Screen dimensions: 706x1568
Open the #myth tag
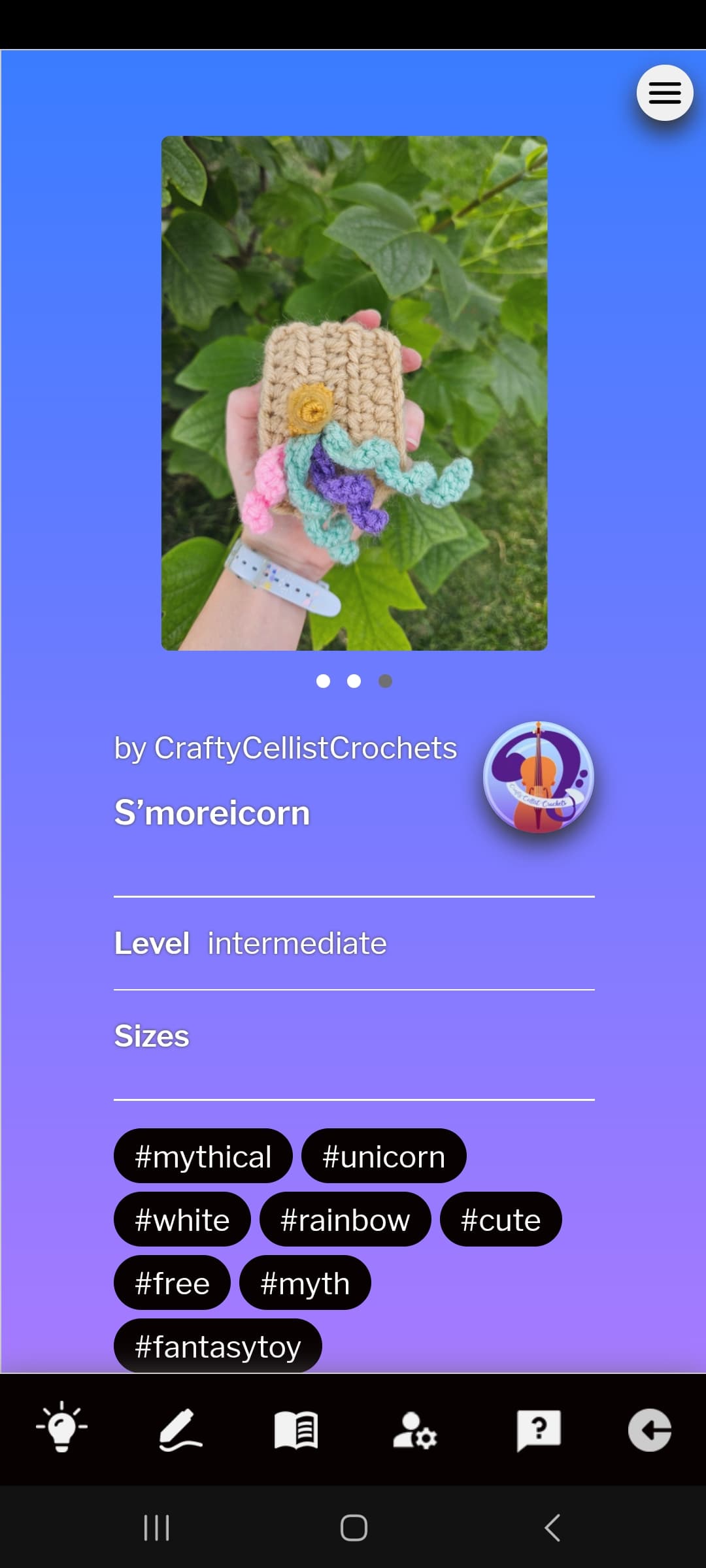(305, 1283)
